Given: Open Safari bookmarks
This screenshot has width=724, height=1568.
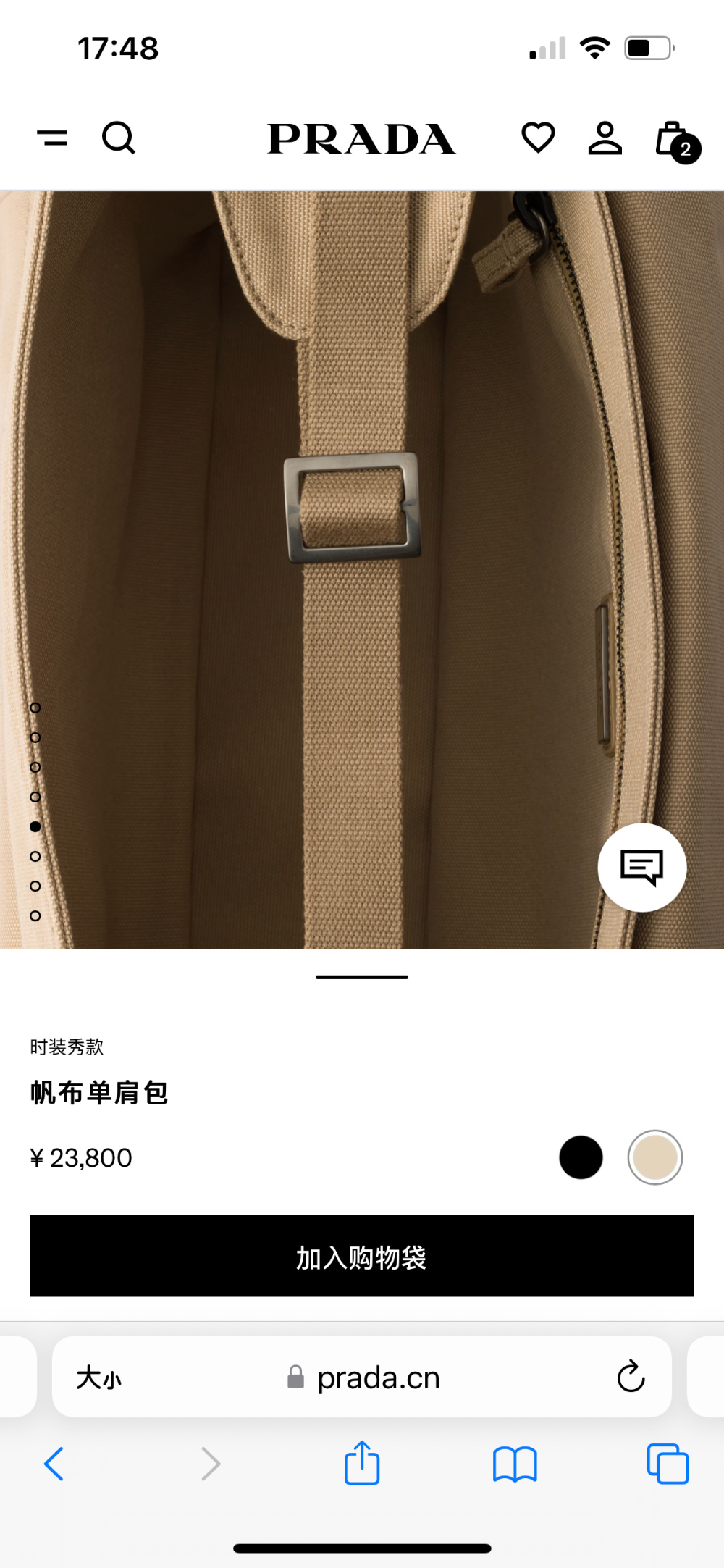Looking at the screenshot, I should tap(515, 1464).
